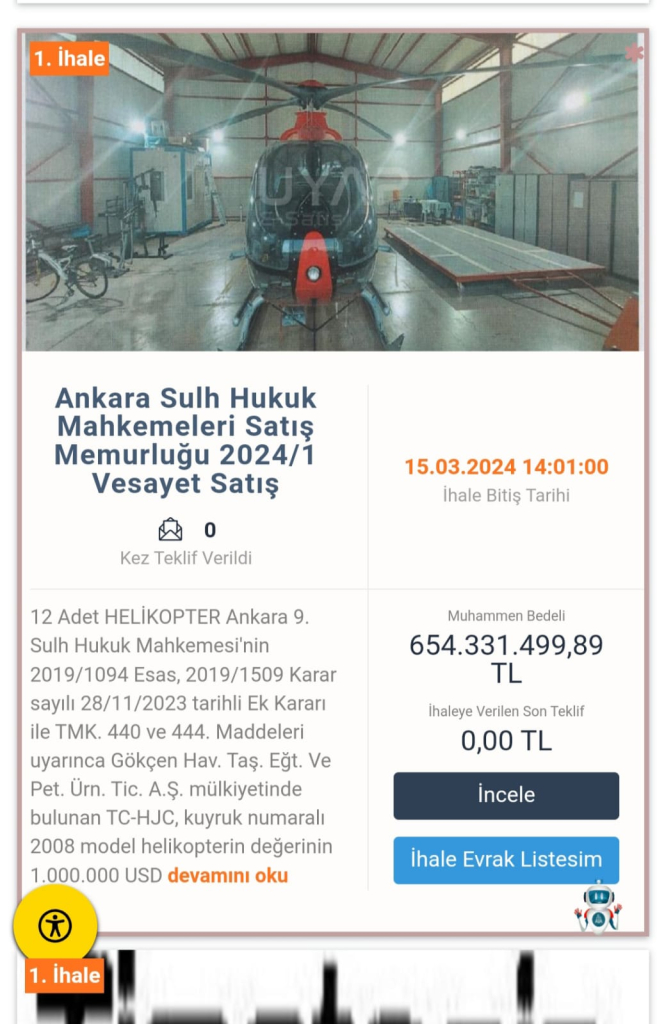The image size is (657, 1024).
Task: Open the accessibility options button
Action: [55, 926]
